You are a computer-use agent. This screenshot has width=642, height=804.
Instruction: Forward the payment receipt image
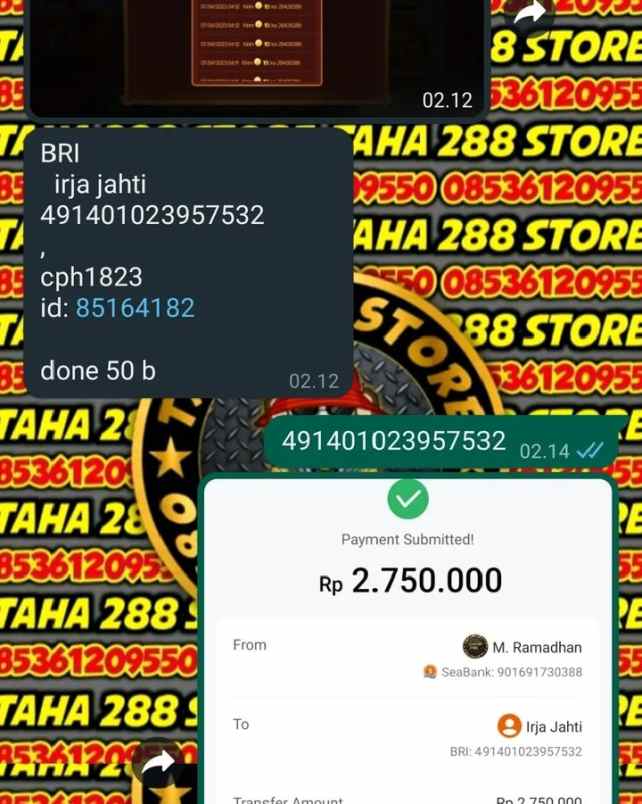point(159,769)
